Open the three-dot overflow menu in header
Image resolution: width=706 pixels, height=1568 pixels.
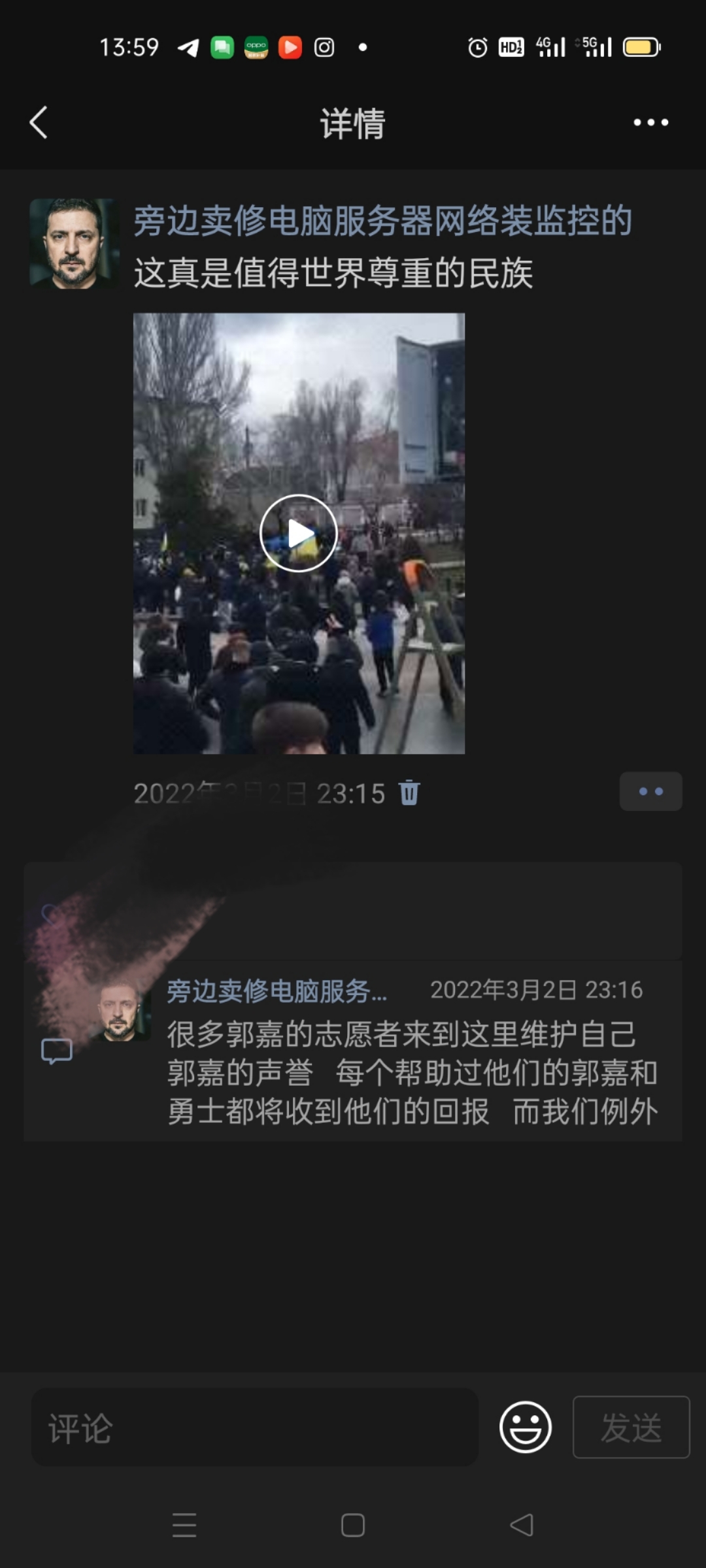650,123
